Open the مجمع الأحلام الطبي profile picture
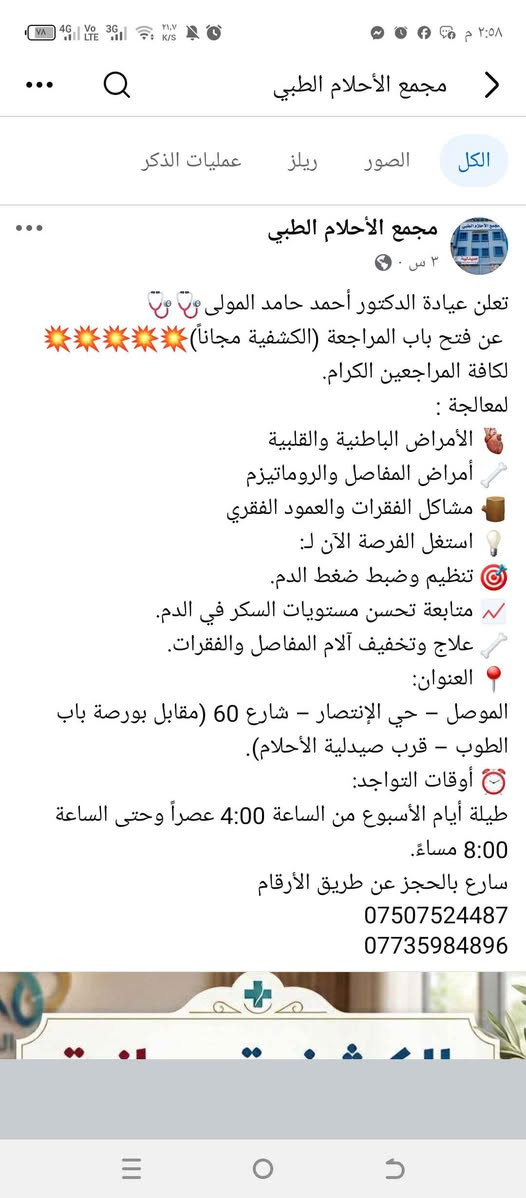Screen dimensions: 526x1198 479,244
